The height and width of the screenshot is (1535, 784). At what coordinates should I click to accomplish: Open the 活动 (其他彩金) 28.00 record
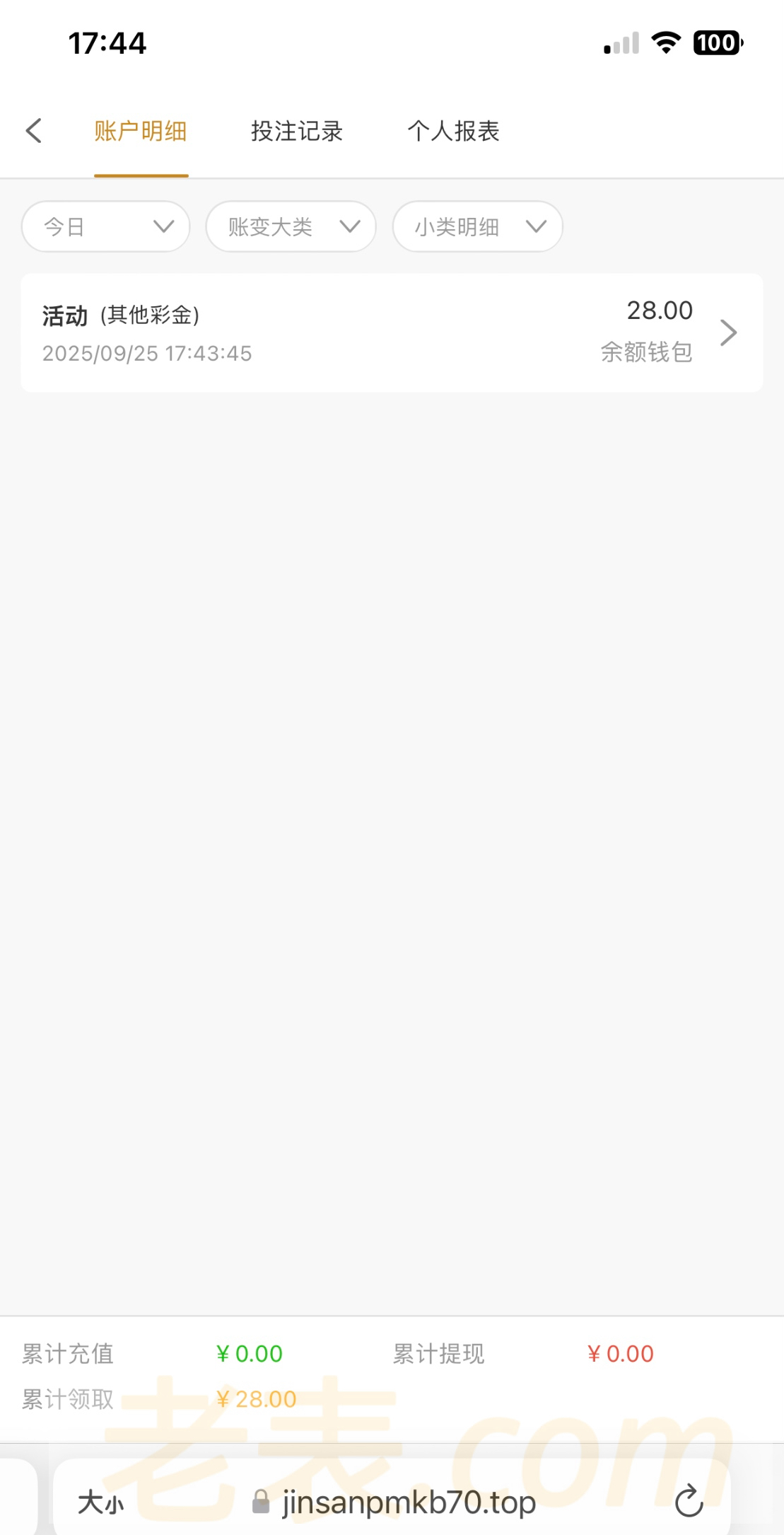coord(391,332)
